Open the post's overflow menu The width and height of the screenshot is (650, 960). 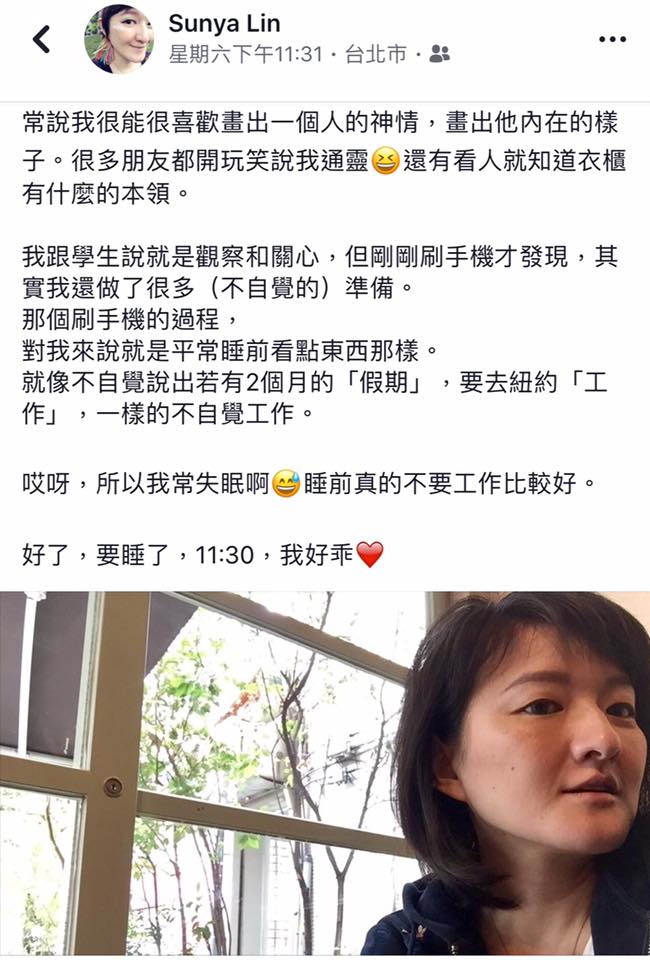[x=612, y=39]
